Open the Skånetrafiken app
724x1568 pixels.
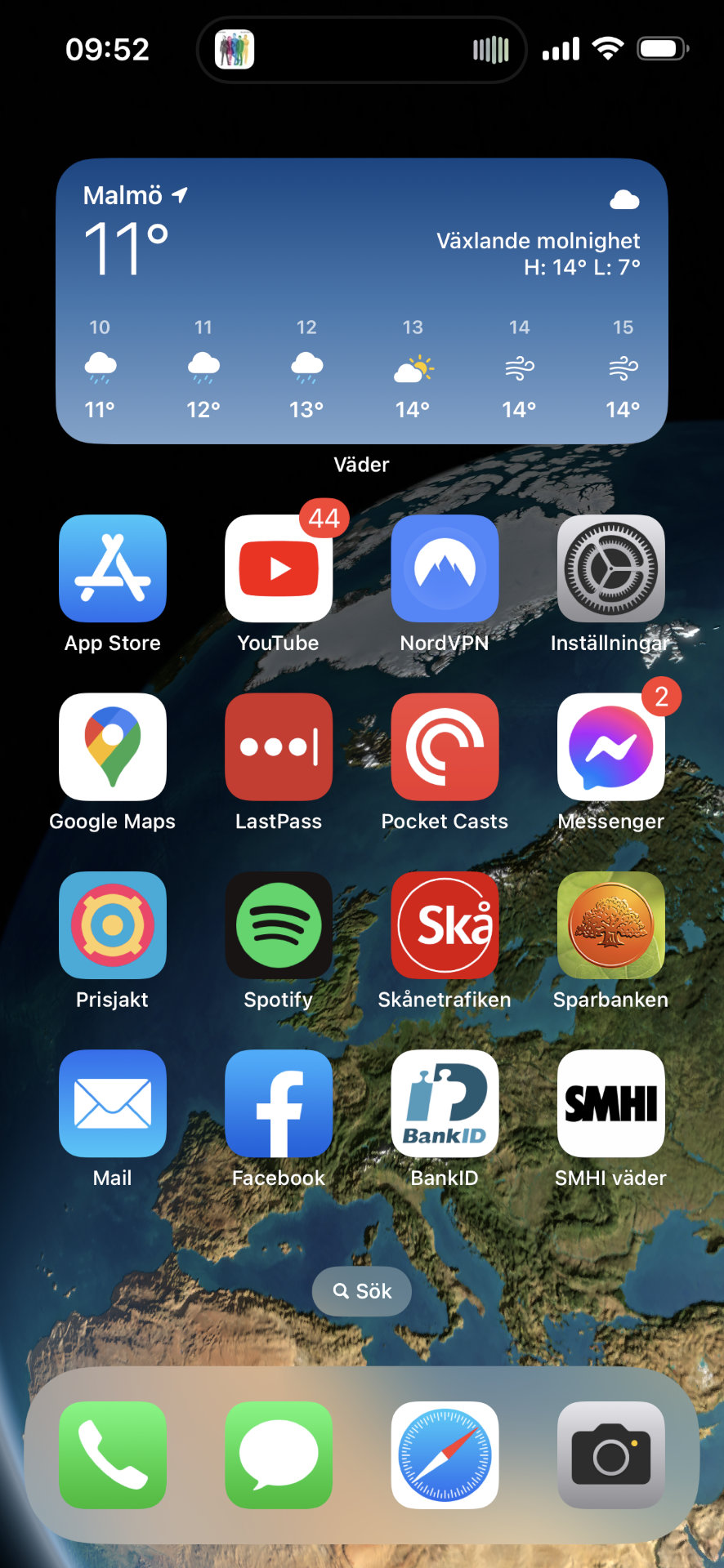click(445, 925)
